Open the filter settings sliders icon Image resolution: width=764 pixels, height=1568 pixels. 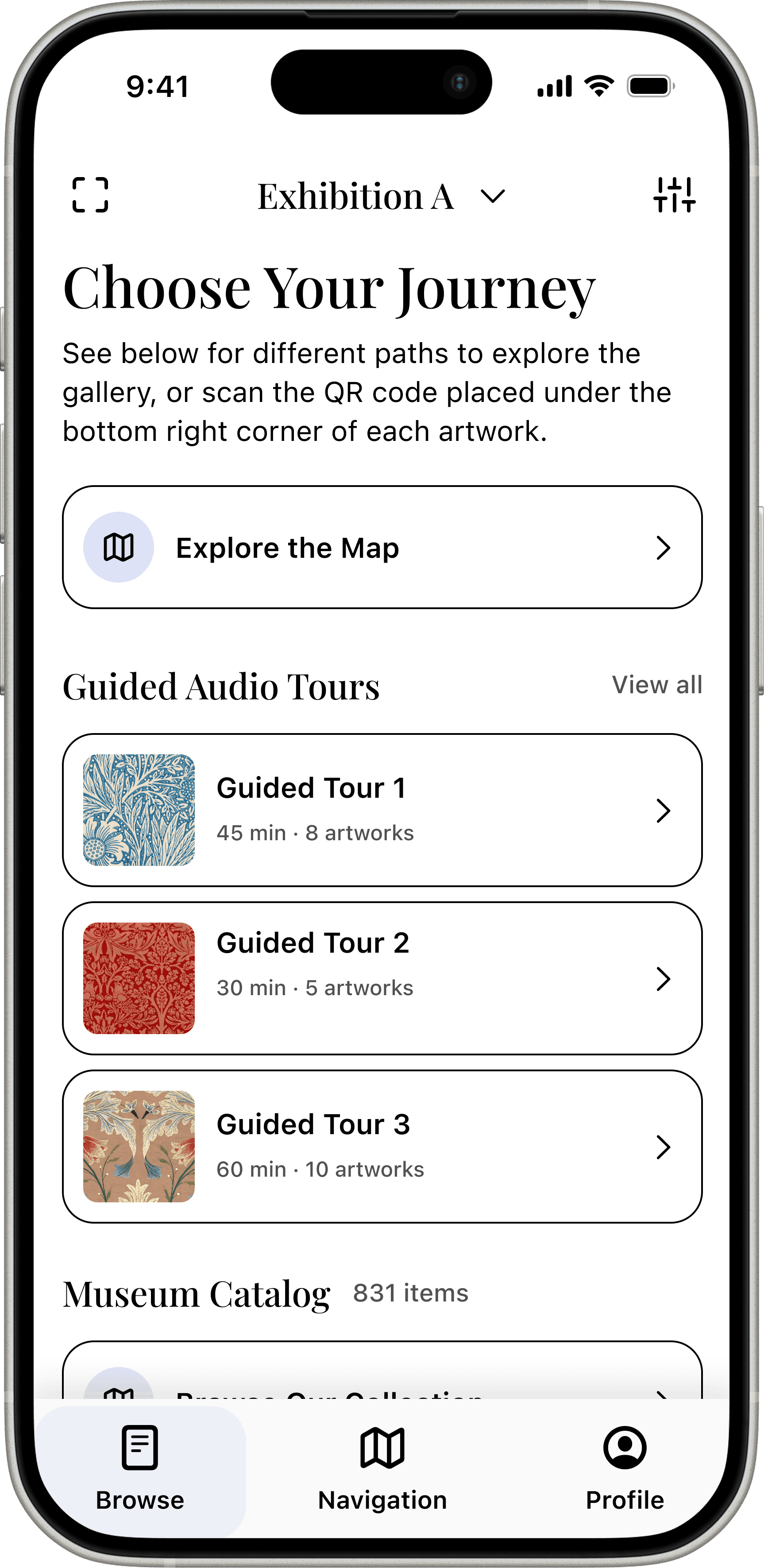(675, 195)
